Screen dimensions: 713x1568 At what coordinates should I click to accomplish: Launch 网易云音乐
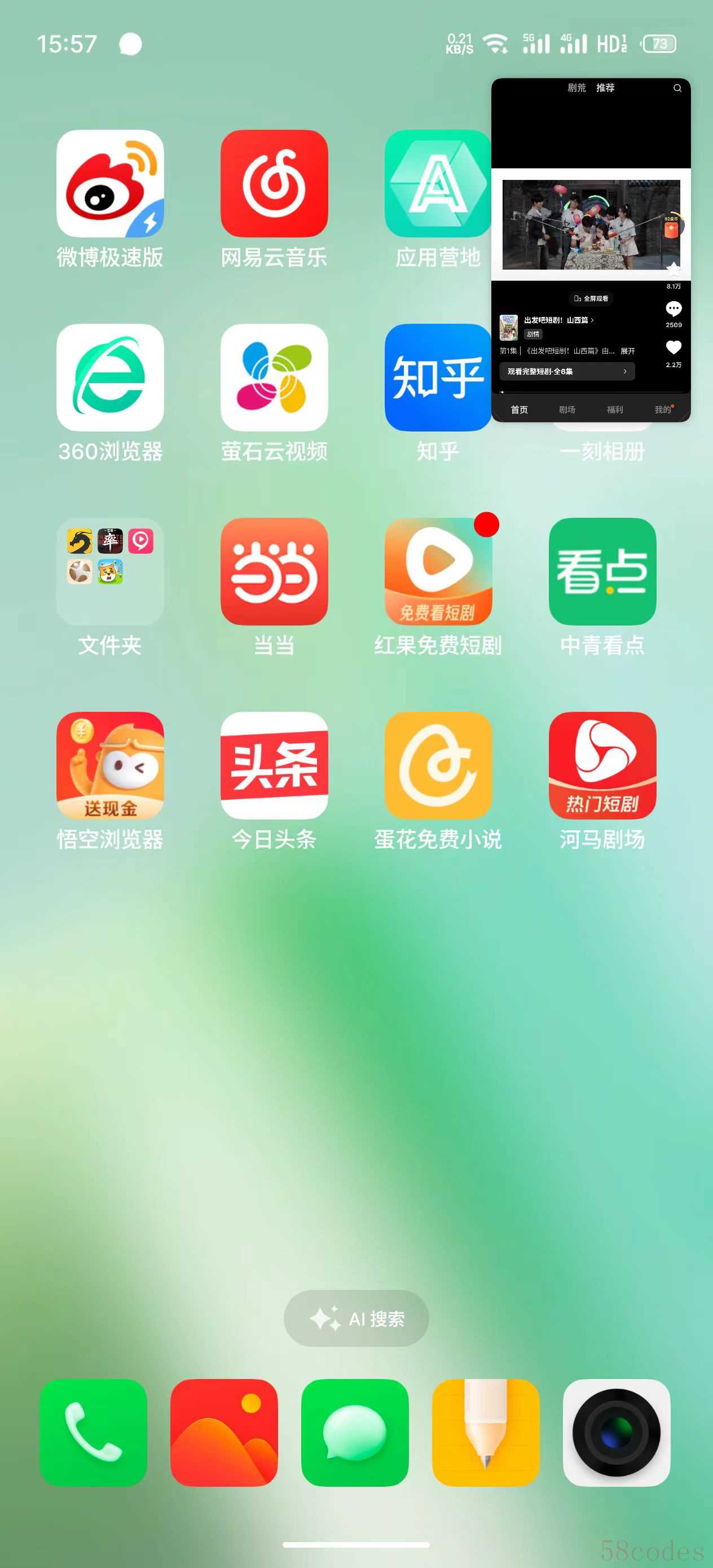[x=274, y=183]
